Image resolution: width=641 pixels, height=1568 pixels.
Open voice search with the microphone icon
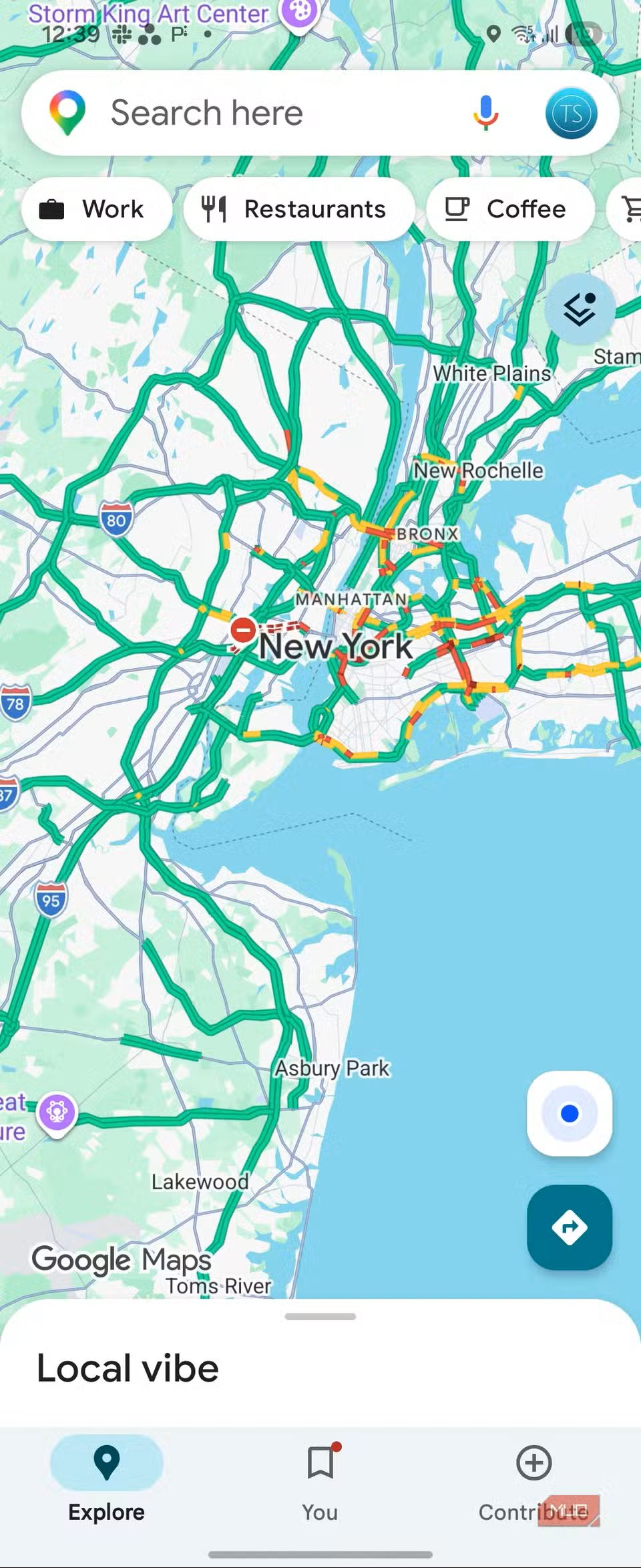(x=485, y=112)
